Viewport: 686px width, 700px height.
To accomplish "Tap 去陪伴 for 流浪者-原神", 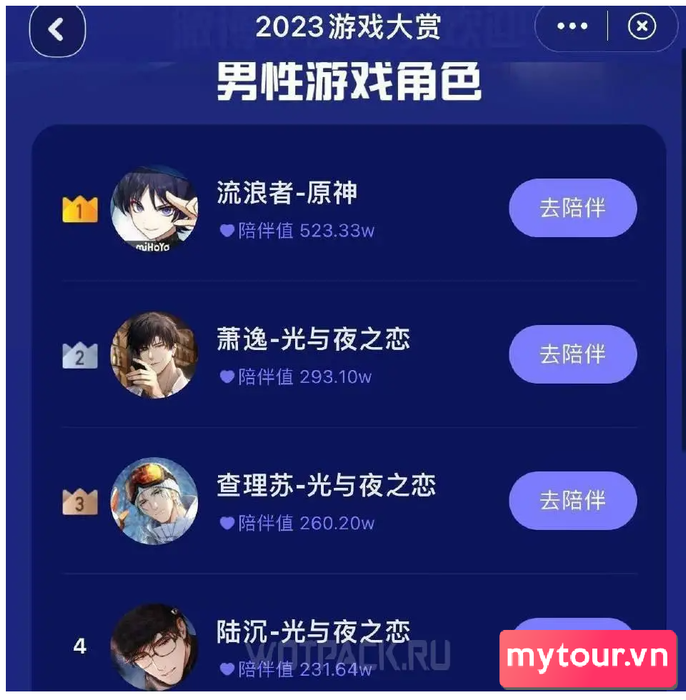I will (x=573, y=208).
